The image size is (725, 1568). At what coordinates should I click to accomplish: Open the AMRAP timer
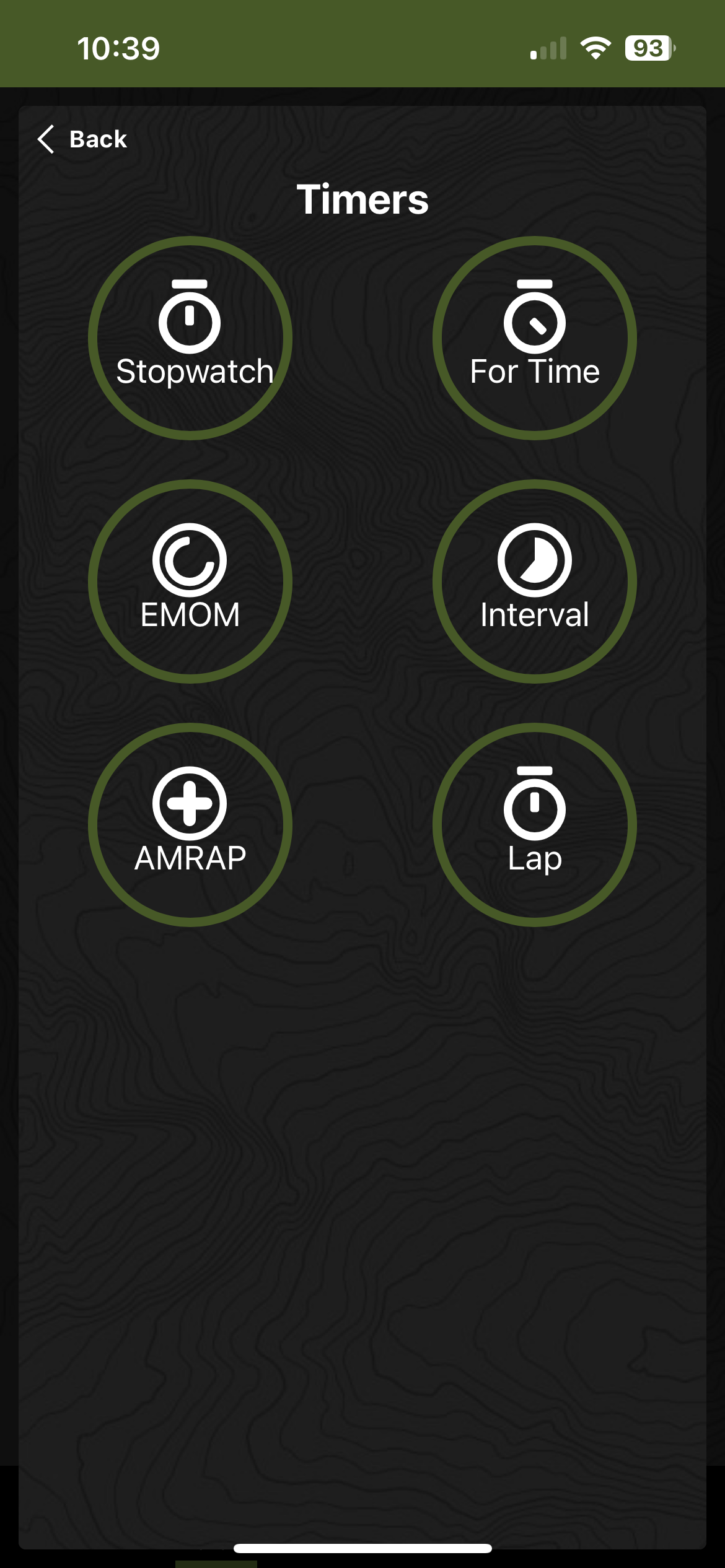[190, 825]
